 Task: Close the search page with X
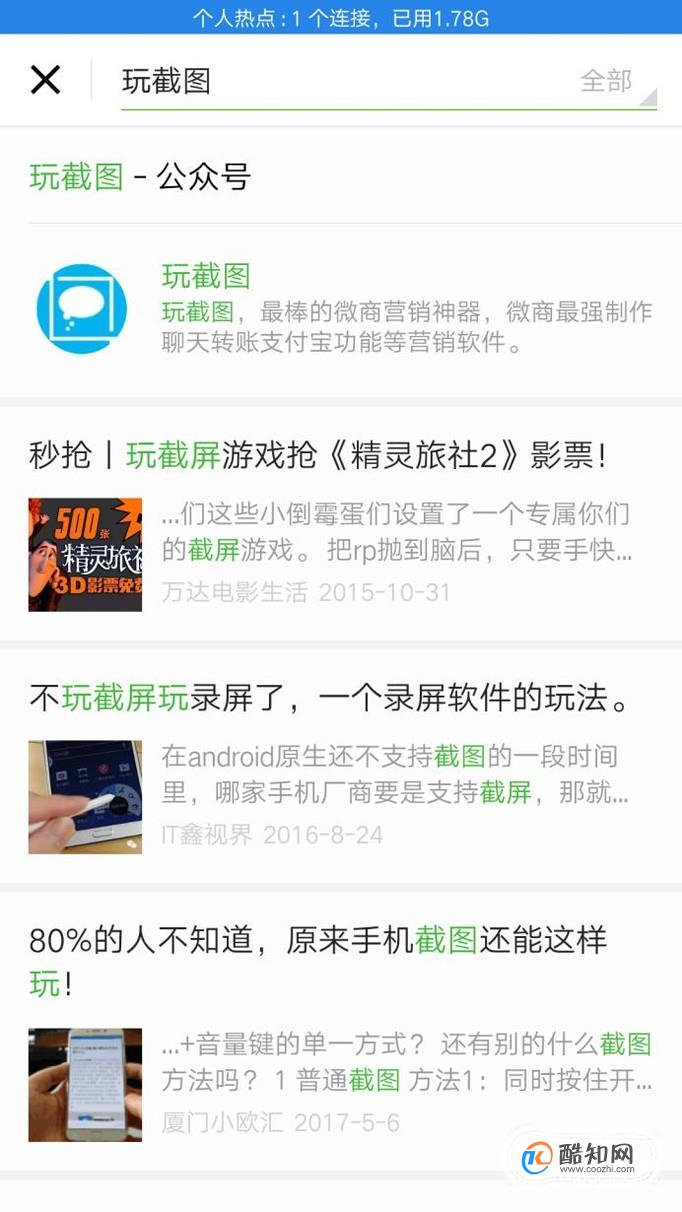click(45, 80)
